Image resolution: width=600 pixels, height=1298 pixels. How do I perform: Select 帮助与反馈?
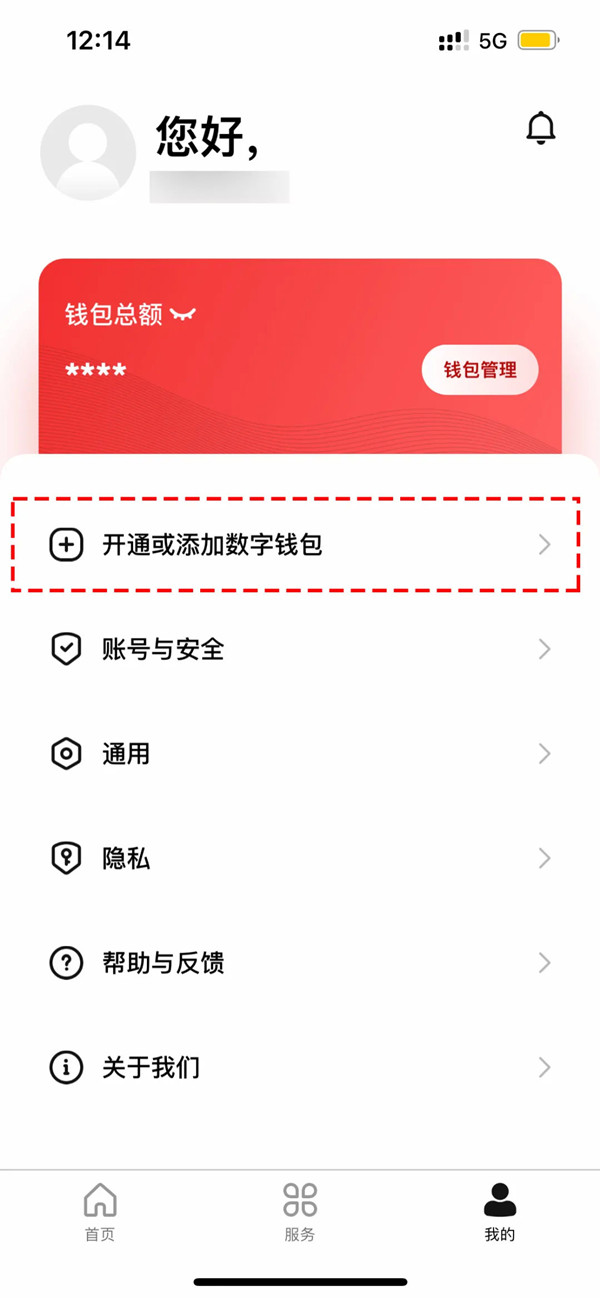[x=300, y=963]
